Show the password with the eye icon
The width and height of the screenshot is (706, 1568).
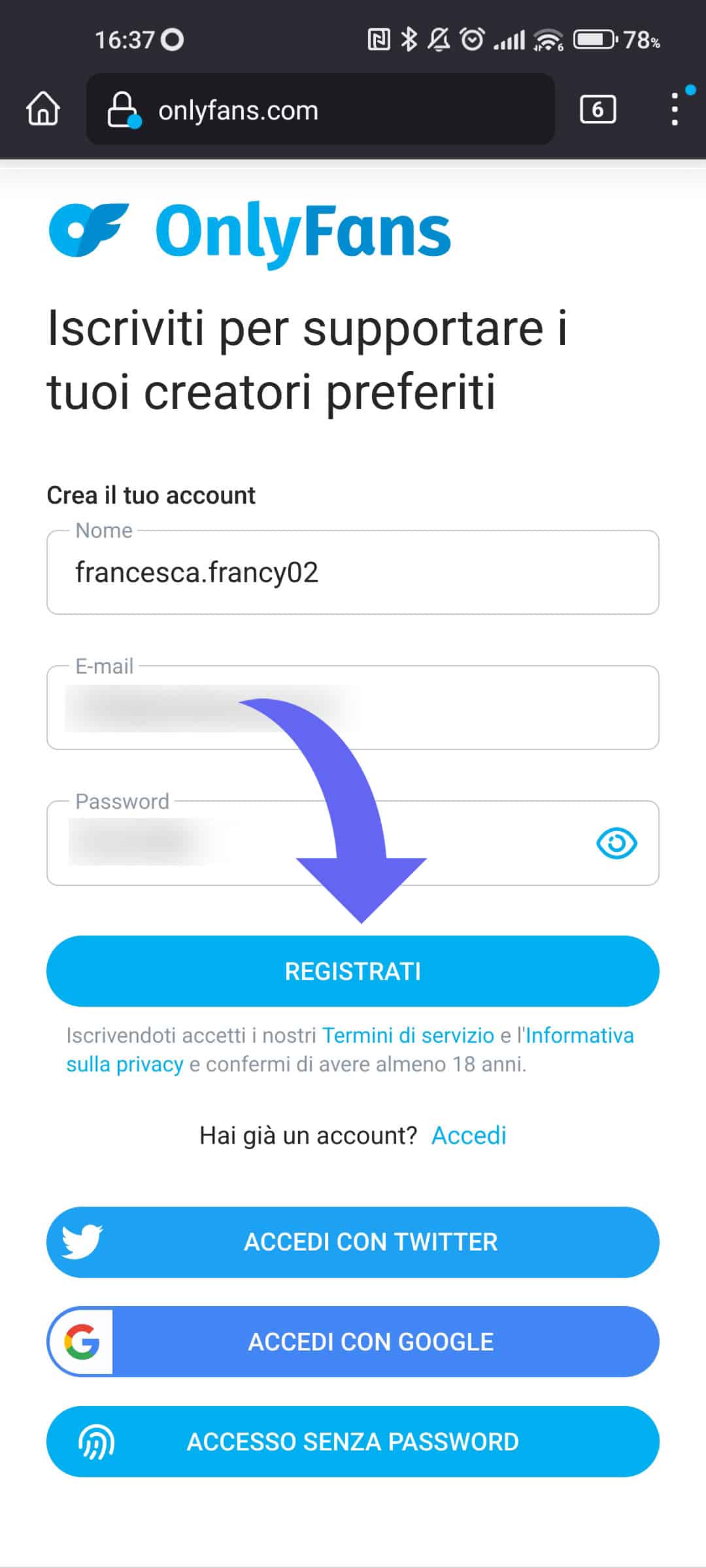click(616, 843)
